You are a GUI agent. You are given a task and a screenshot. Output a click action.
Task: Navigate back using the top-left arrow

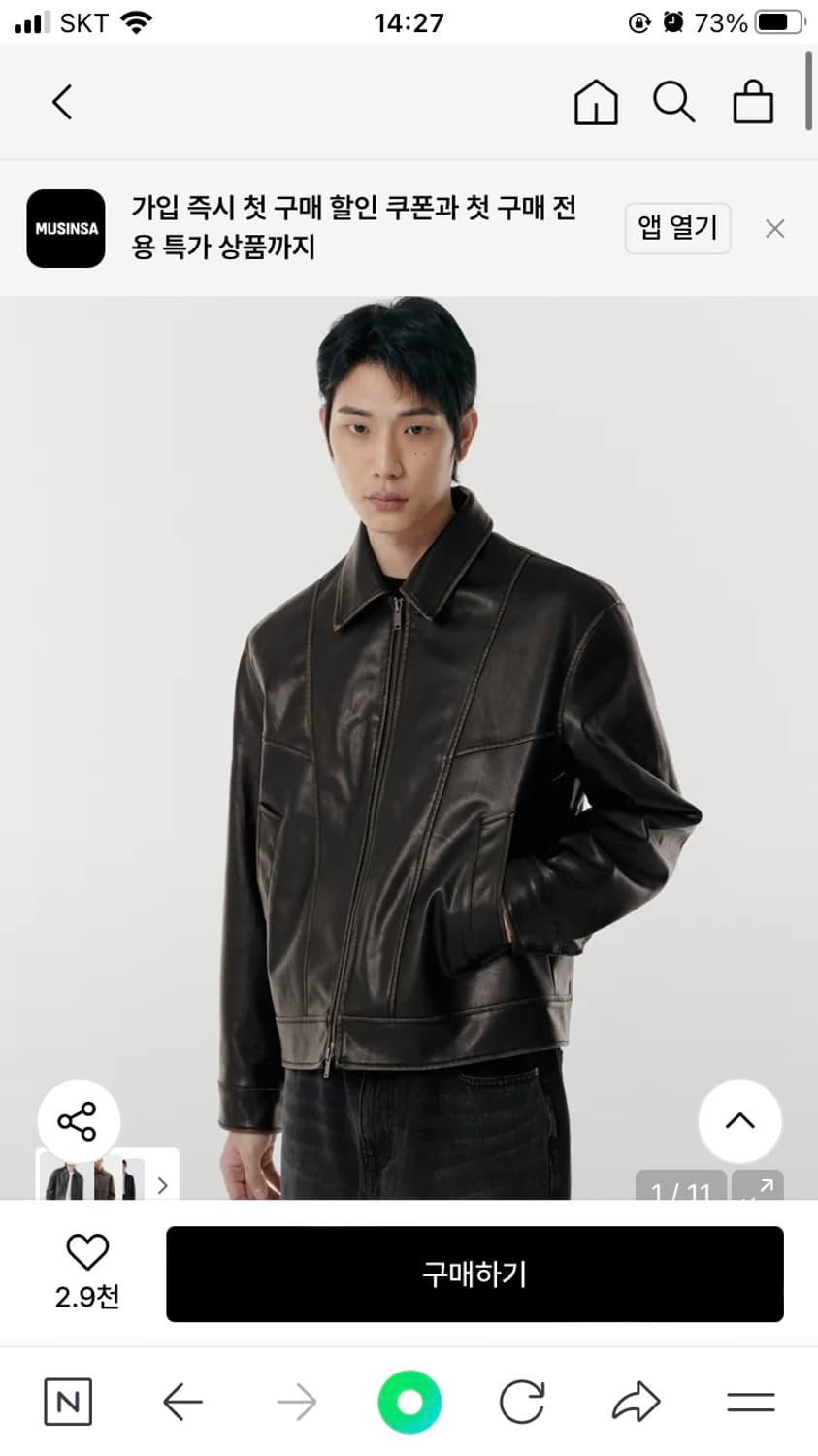(x=61, y=101)
